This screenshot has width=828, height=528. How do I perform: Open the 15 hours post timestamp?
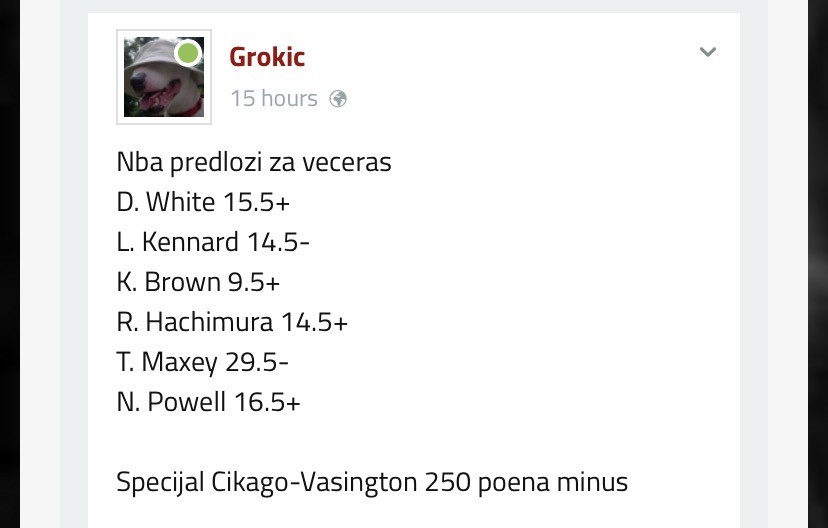[x=273, y=98]
